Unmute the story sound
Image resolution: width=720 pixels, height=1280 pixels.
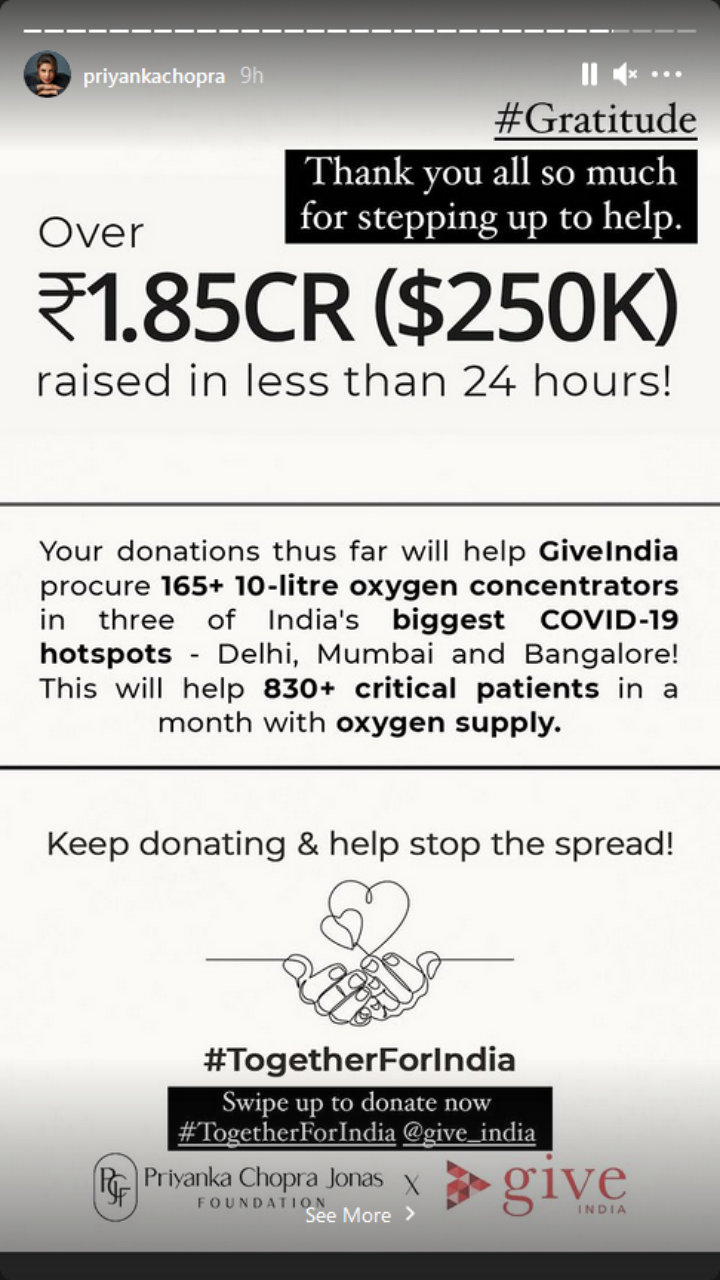[626, 74]
